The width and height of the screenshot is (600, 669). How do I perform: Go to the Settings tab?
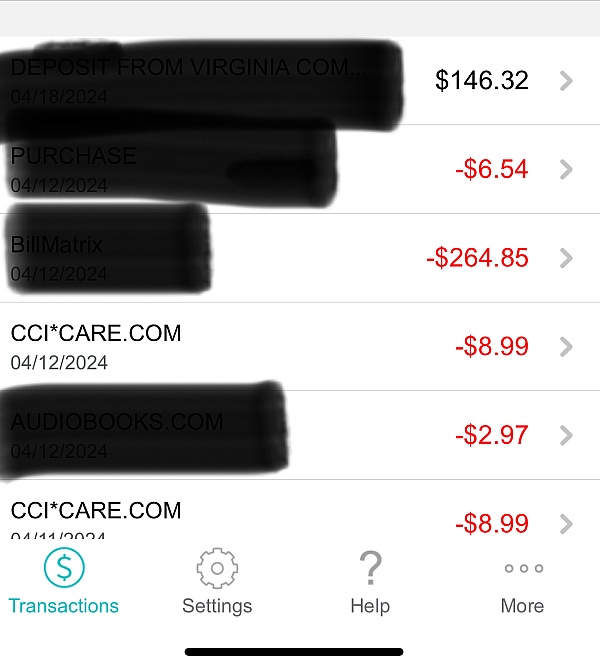[x=217, y=581]
